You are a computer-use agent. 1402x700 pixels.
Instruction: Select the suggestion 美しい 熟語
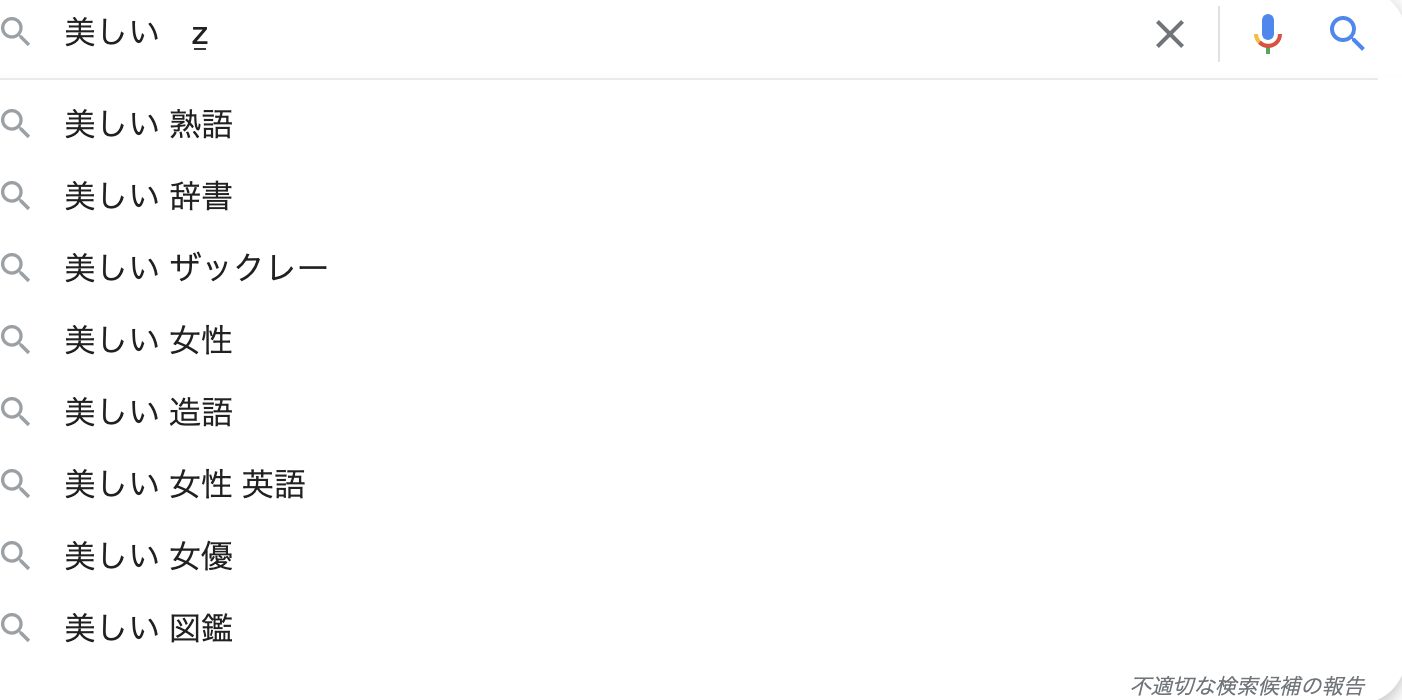(689, 125)
